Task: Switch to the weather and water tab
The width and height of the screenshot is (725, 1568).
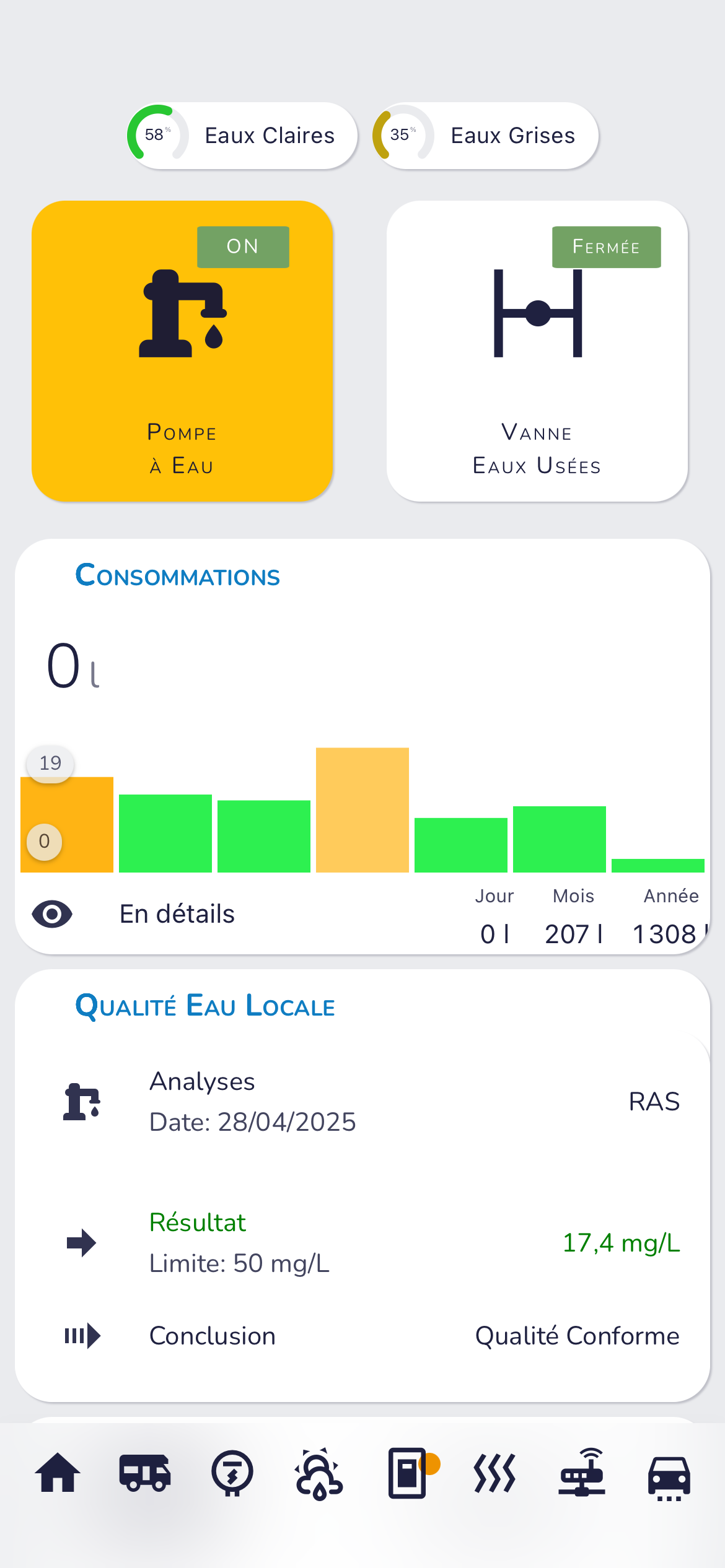Action: (319, 1473)
